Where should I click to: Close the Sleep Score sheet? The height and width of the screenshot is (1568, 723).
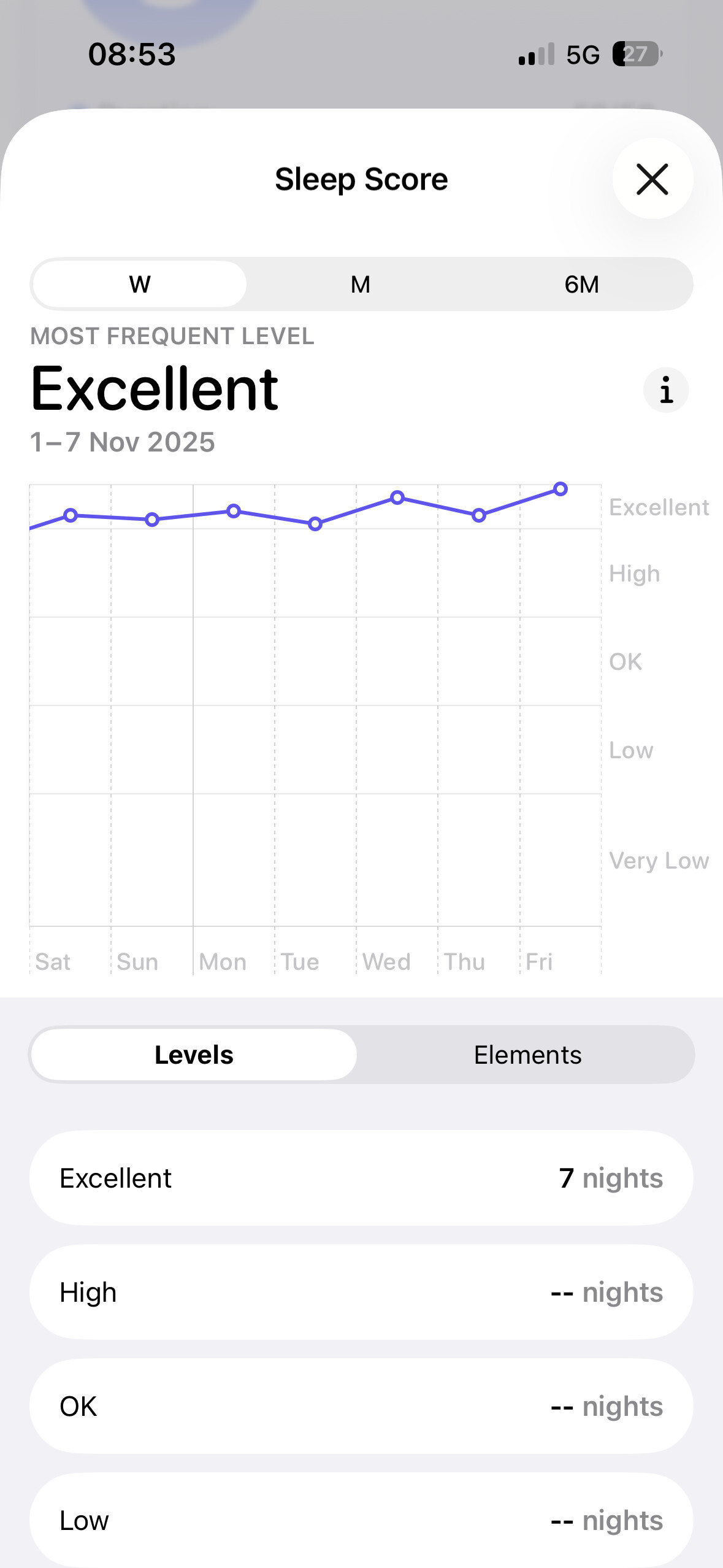[x=652, y=179]
